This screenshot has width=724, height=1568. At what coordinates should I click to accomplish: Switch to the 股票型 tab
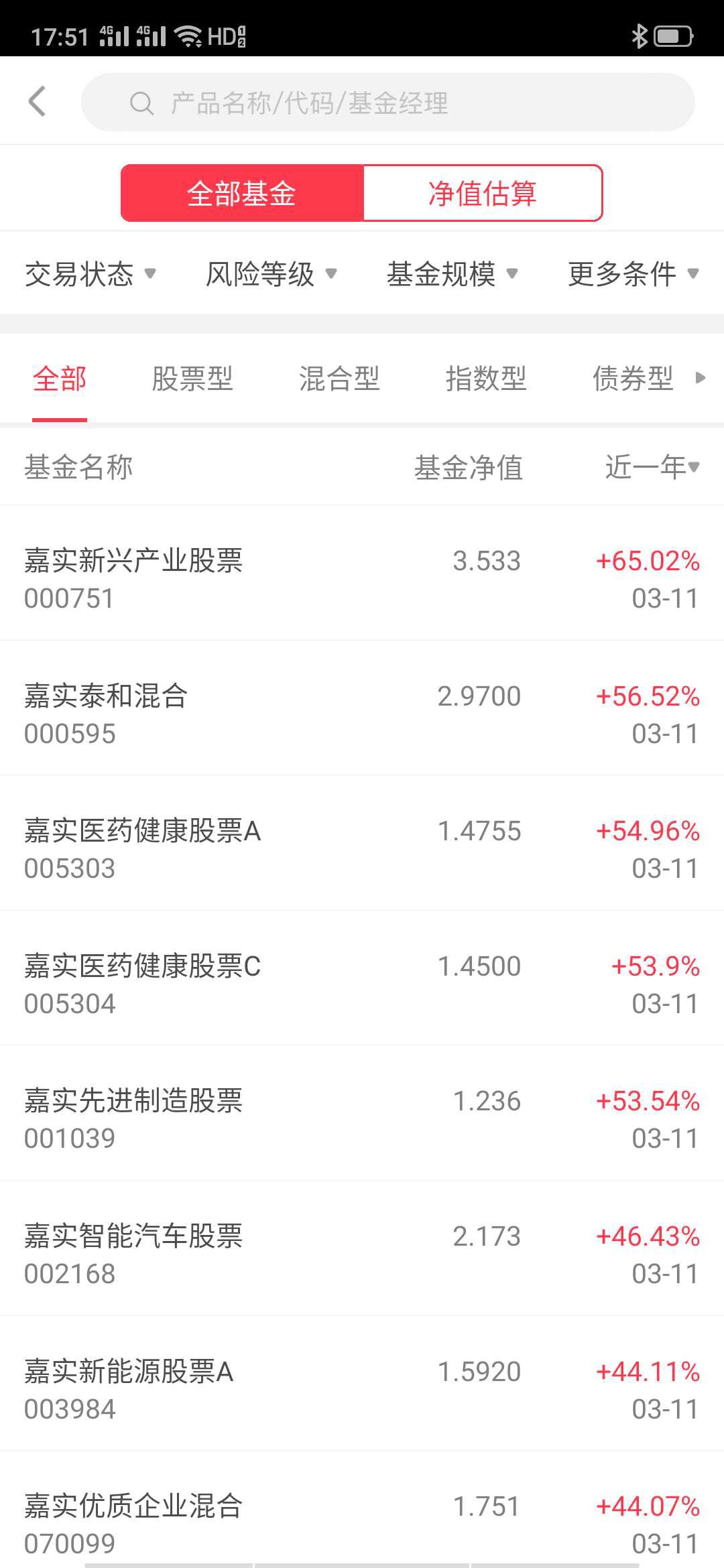pyautogui.click(x=192, y=379)
